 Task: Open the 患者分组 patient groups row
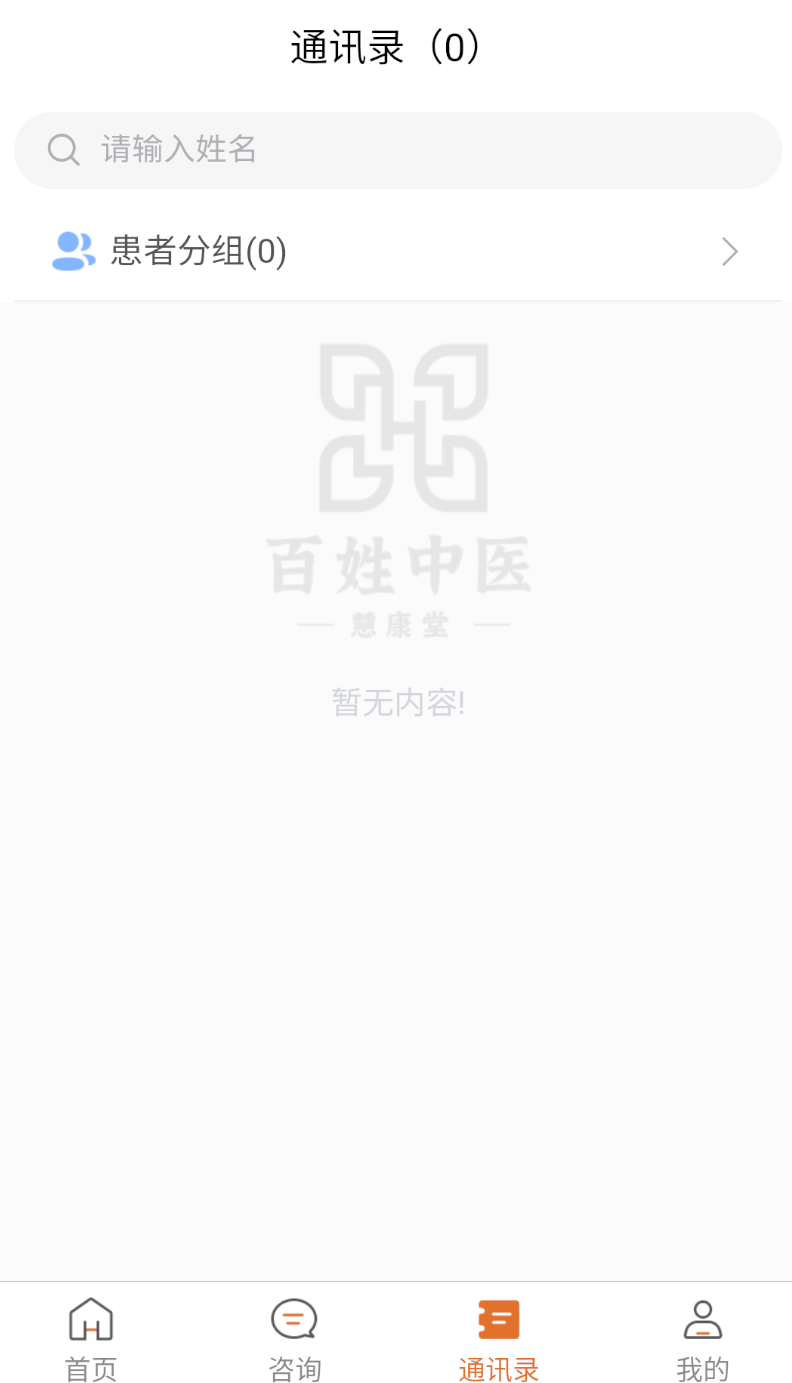click(x=398, y=251)
